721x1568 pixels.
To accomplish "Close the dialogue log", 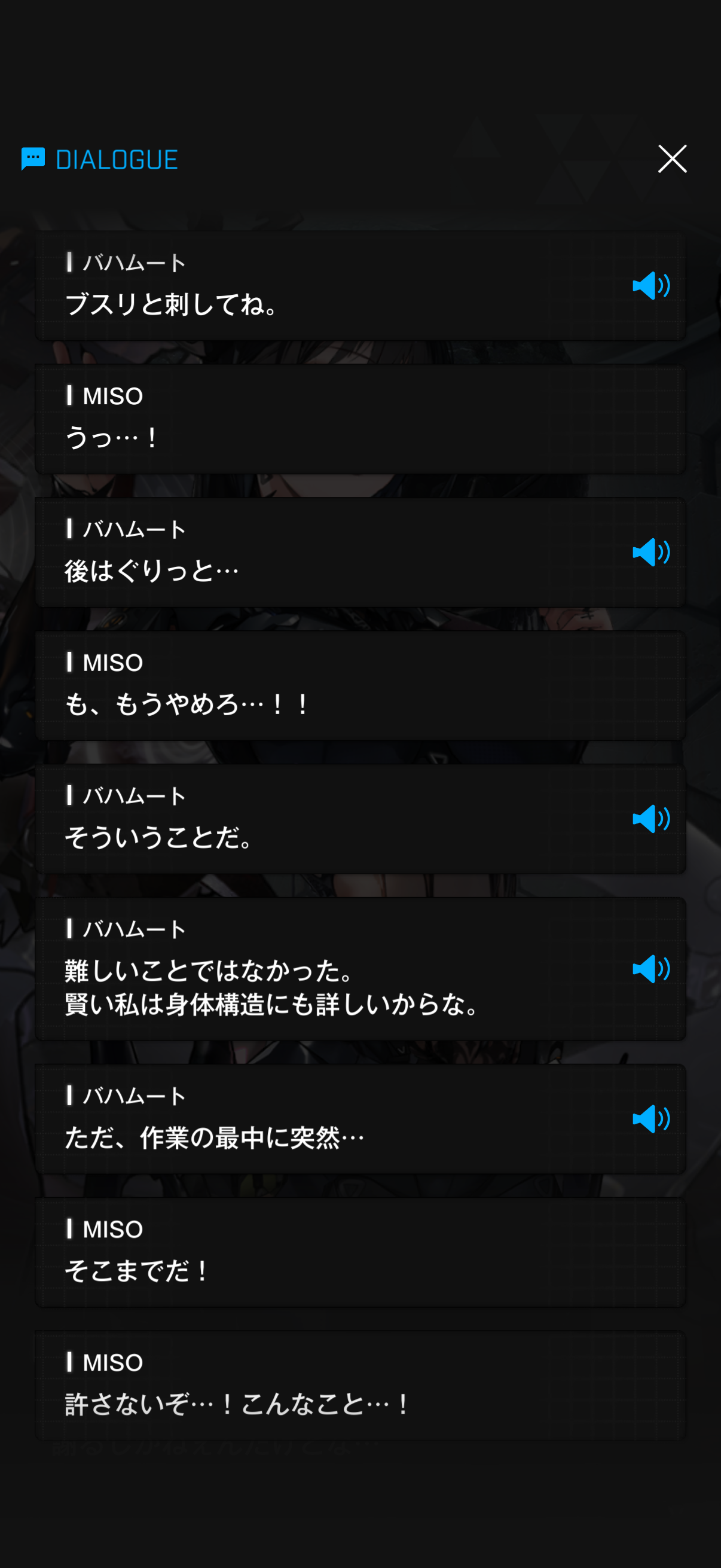I will tap(672, 159).
